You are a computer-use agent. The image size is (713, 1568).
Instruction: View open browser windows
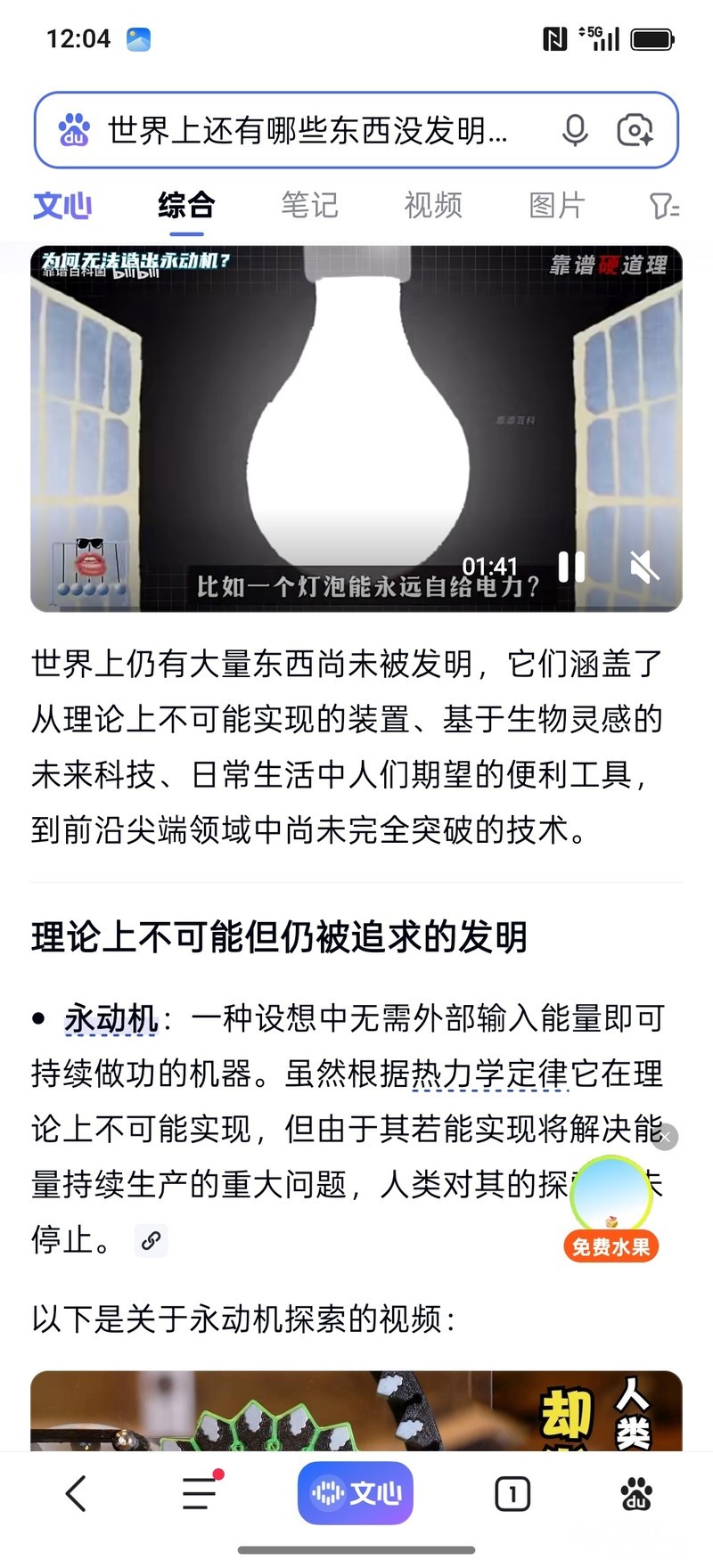point(512,1494)
